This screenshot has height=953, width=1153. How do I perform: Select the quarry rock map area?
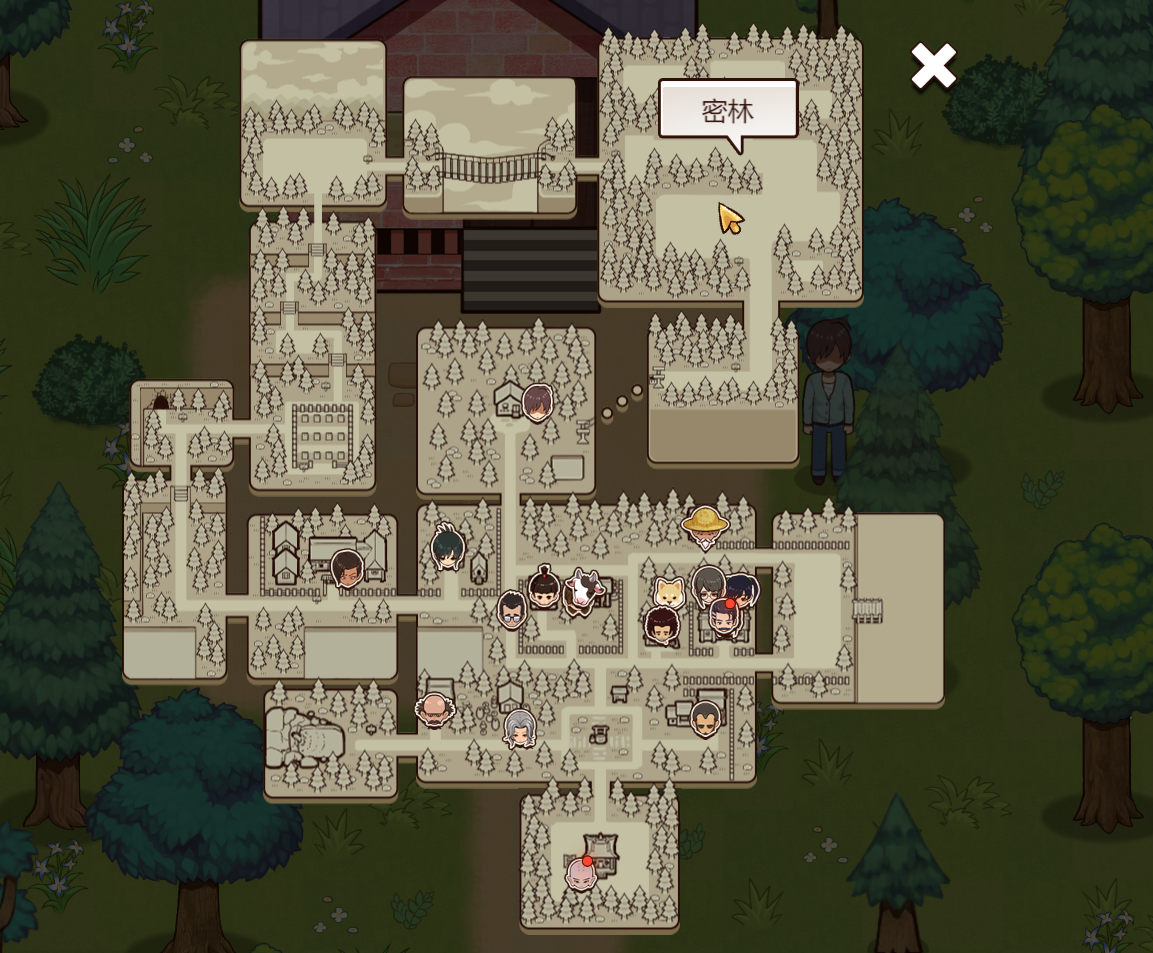[303, 740]
